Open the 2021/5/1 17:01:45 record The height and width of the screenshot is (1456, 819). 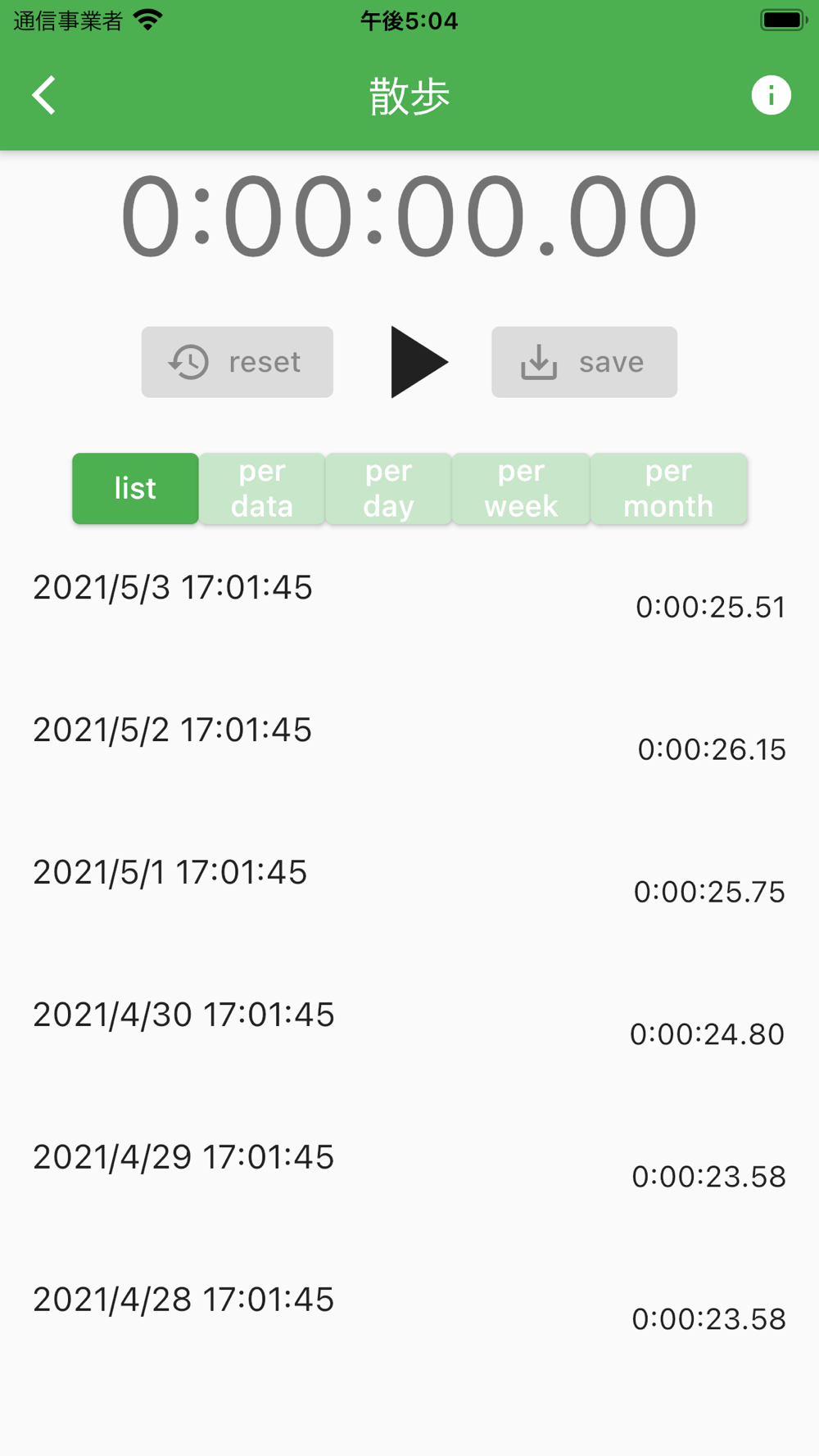click(x=409, y=882)
